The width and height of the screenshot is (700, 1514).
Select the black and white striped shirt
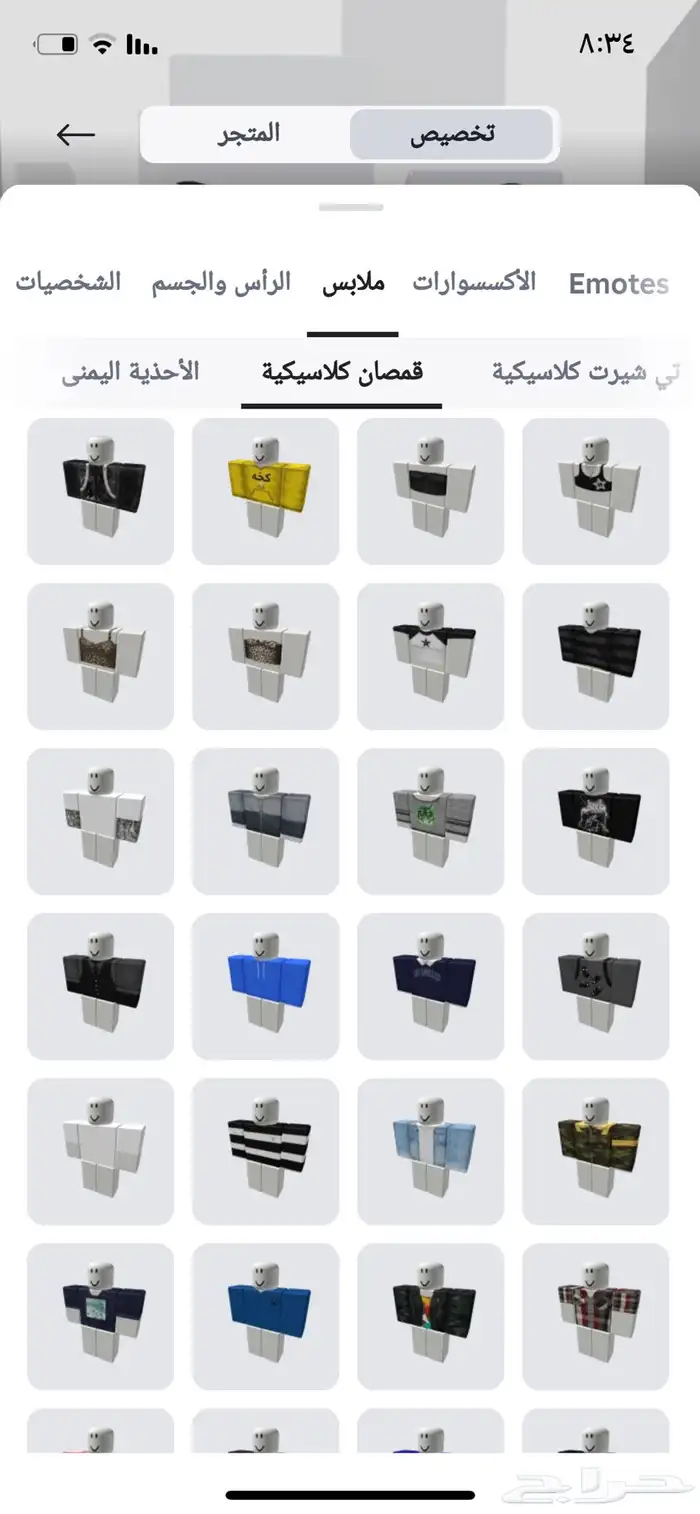[265, 1151]
